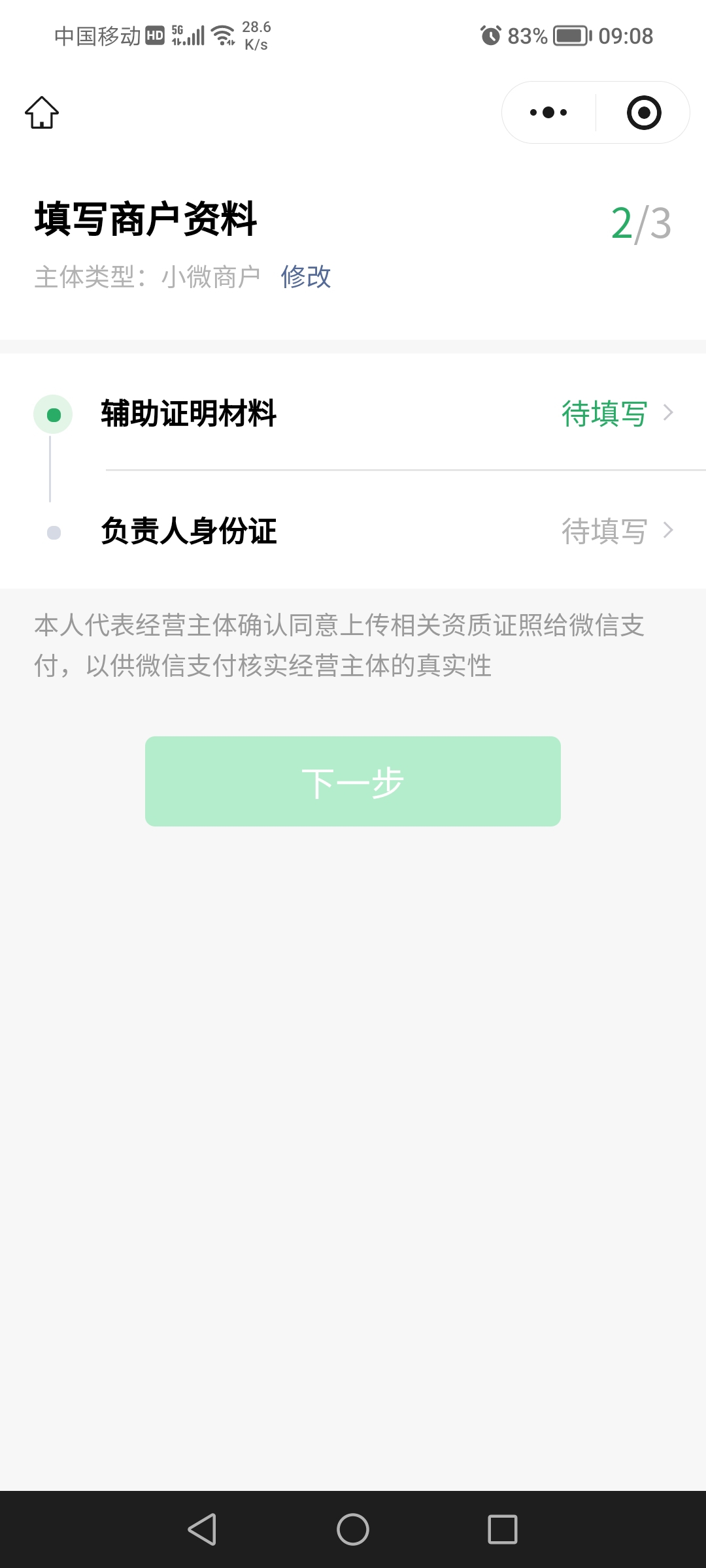Tap the 下一步 button
The width and height of the screenshot is (706, 1568).
tap(353, 781)
